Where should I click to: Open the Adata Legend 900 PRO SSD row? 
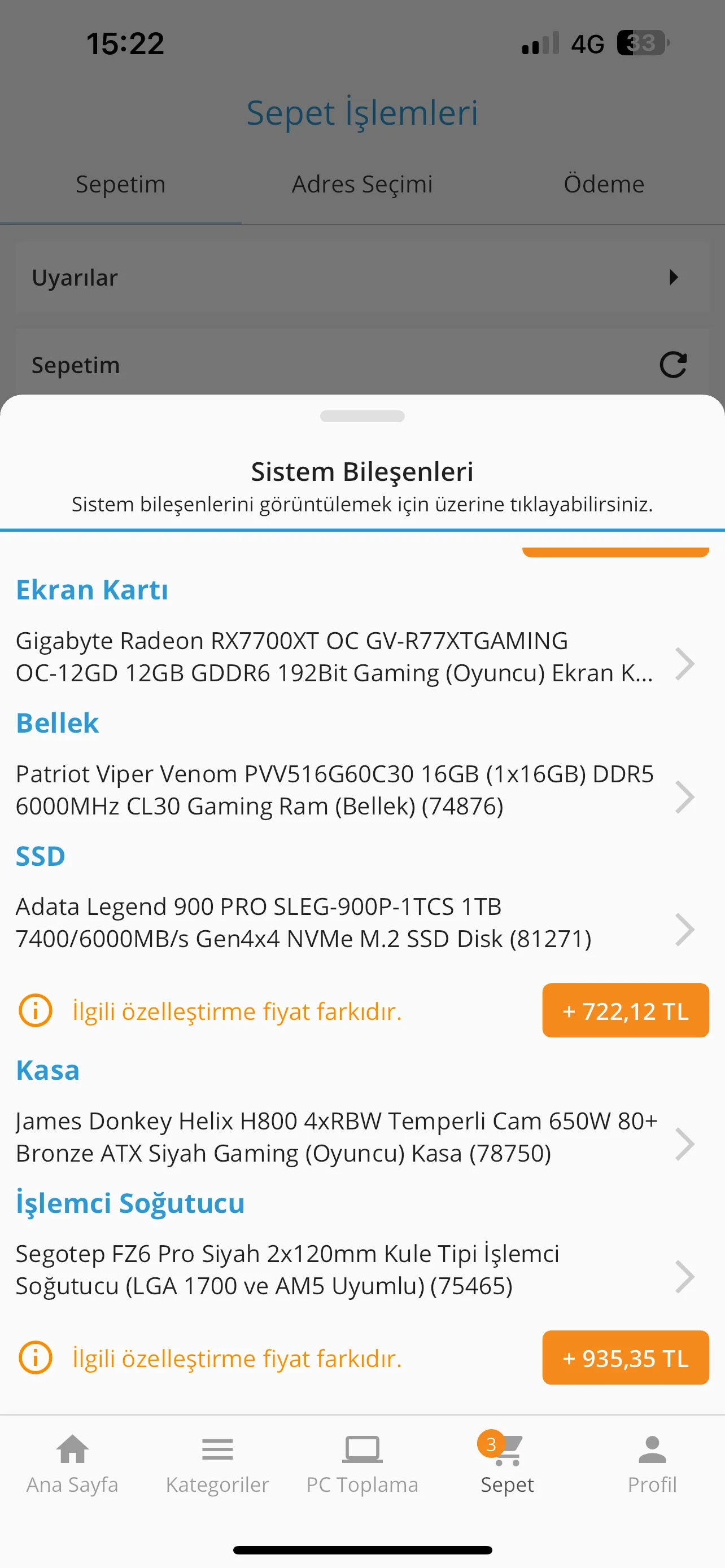pos(353,923)
